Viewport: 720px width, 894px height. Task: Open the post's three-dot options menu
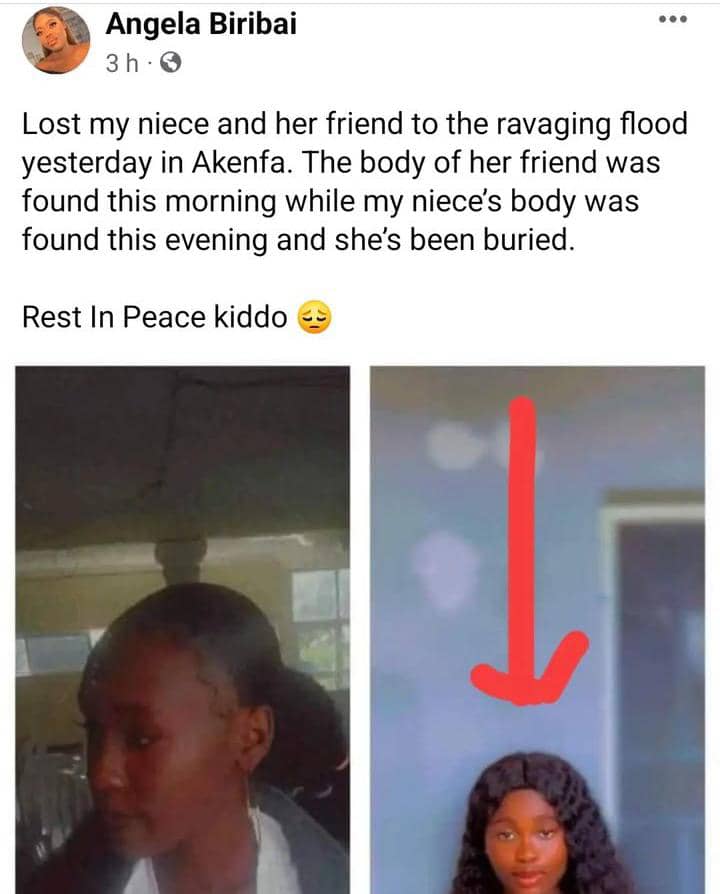click(673, 20)
